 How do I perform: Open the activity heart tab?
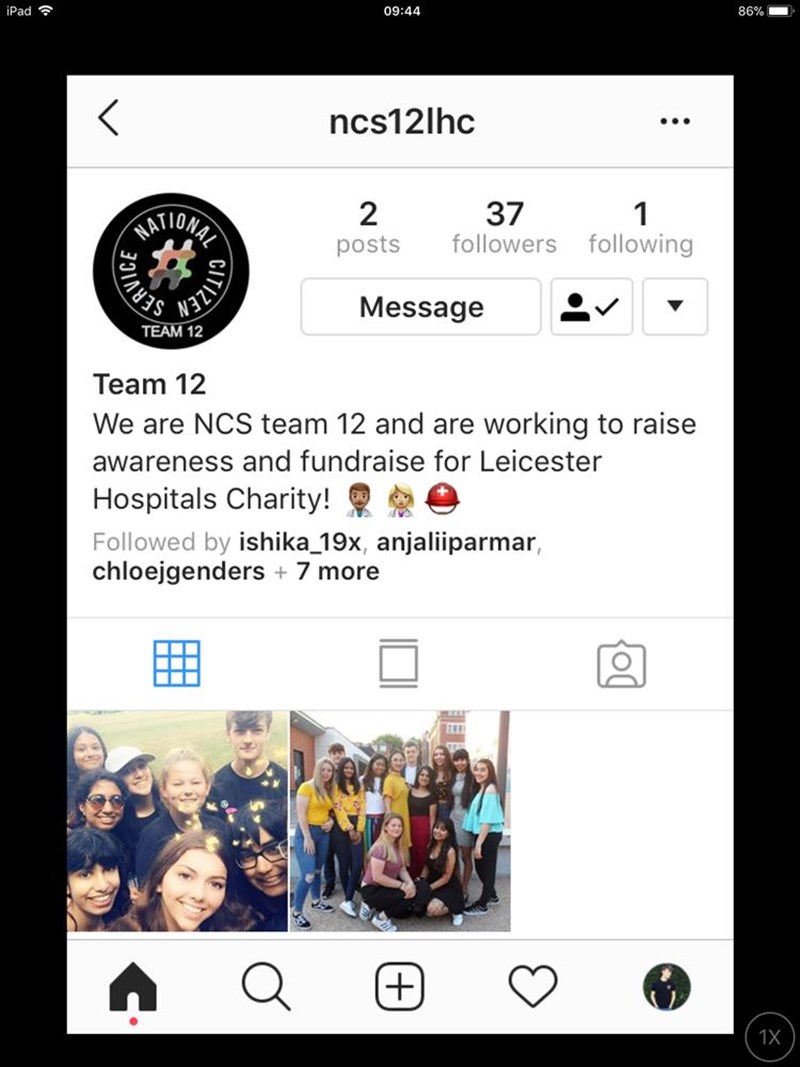click(x=532, y=988)
